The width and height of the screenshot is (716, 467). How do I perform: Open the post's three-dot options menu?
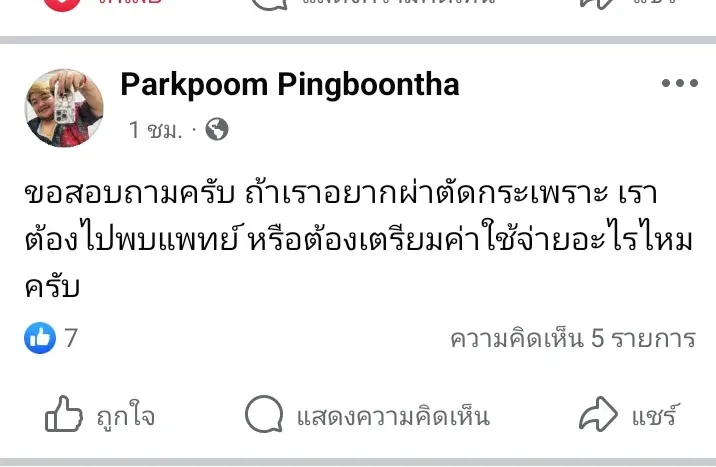pyautogui.click(x=678, y=84)
